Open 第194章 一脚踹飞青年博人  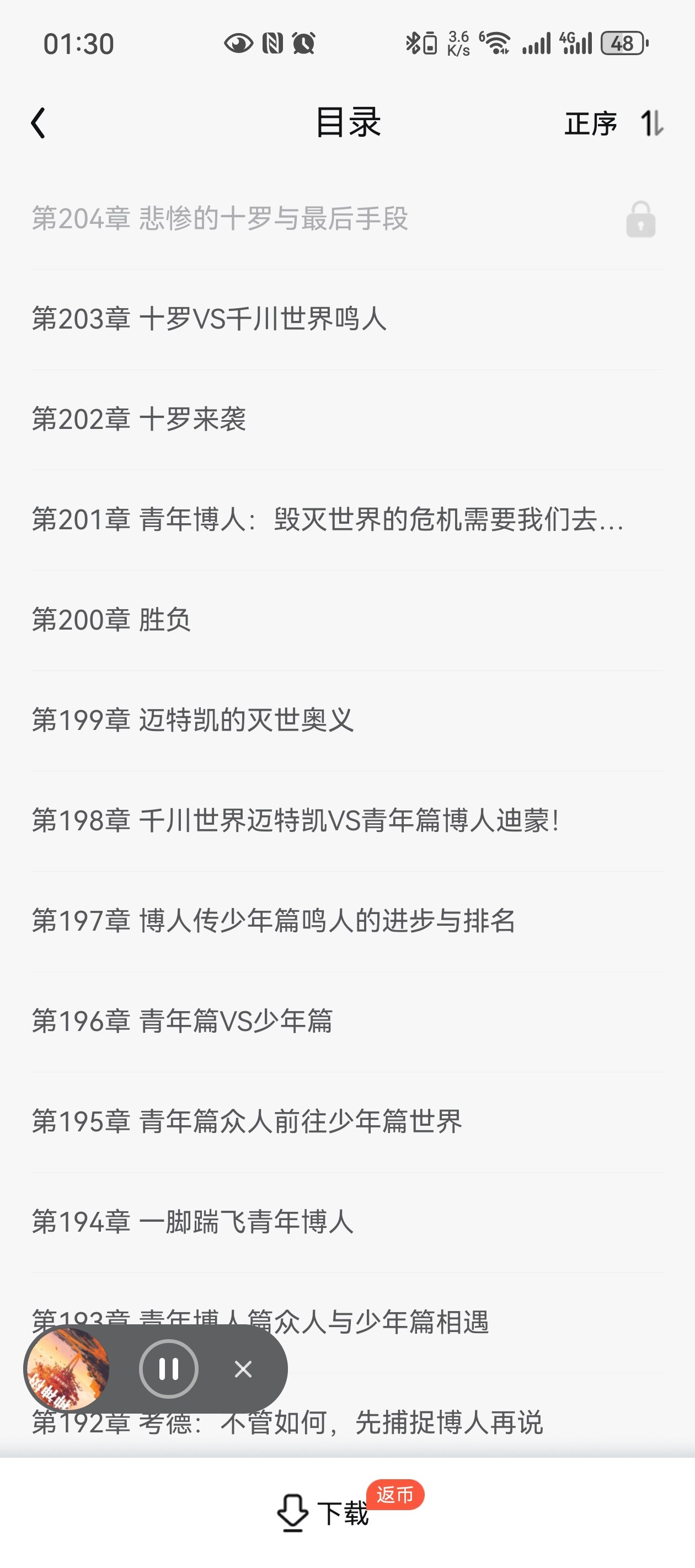coord(347,1223)
